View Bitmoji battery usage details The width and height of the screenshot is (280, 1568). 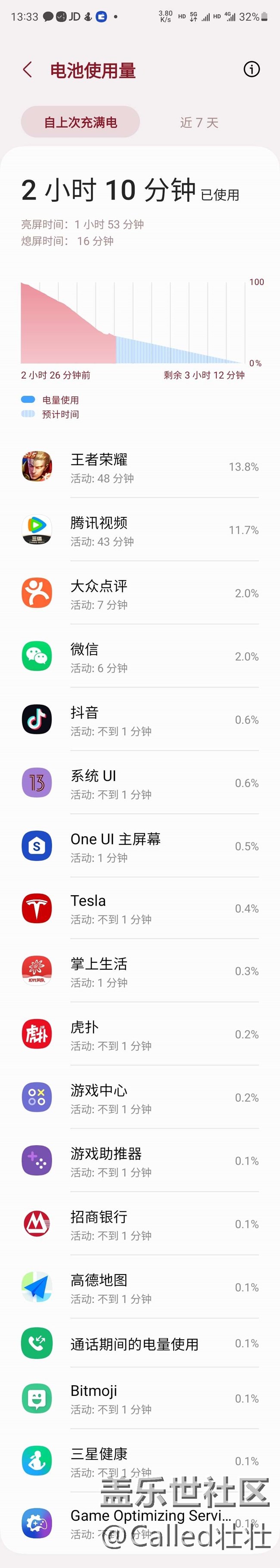(x=140, y=1399)
